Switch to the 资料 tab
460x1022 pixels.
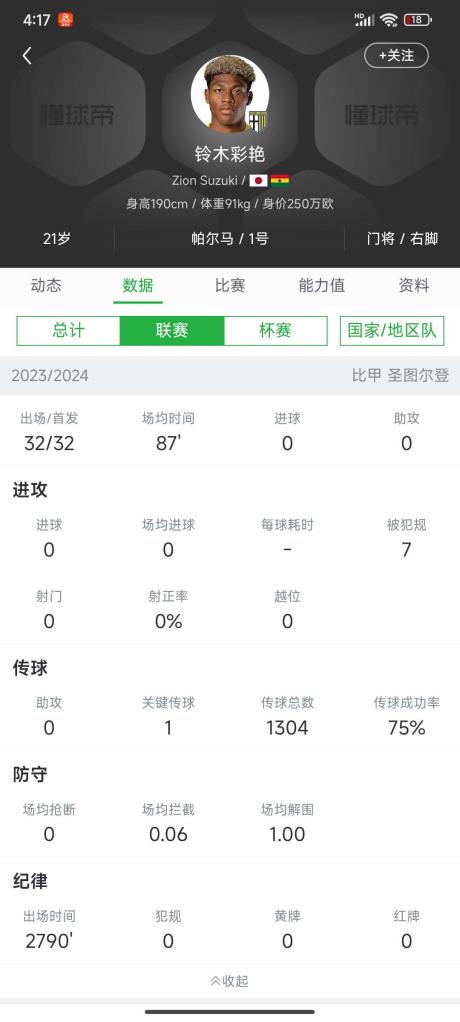point(414,285)
